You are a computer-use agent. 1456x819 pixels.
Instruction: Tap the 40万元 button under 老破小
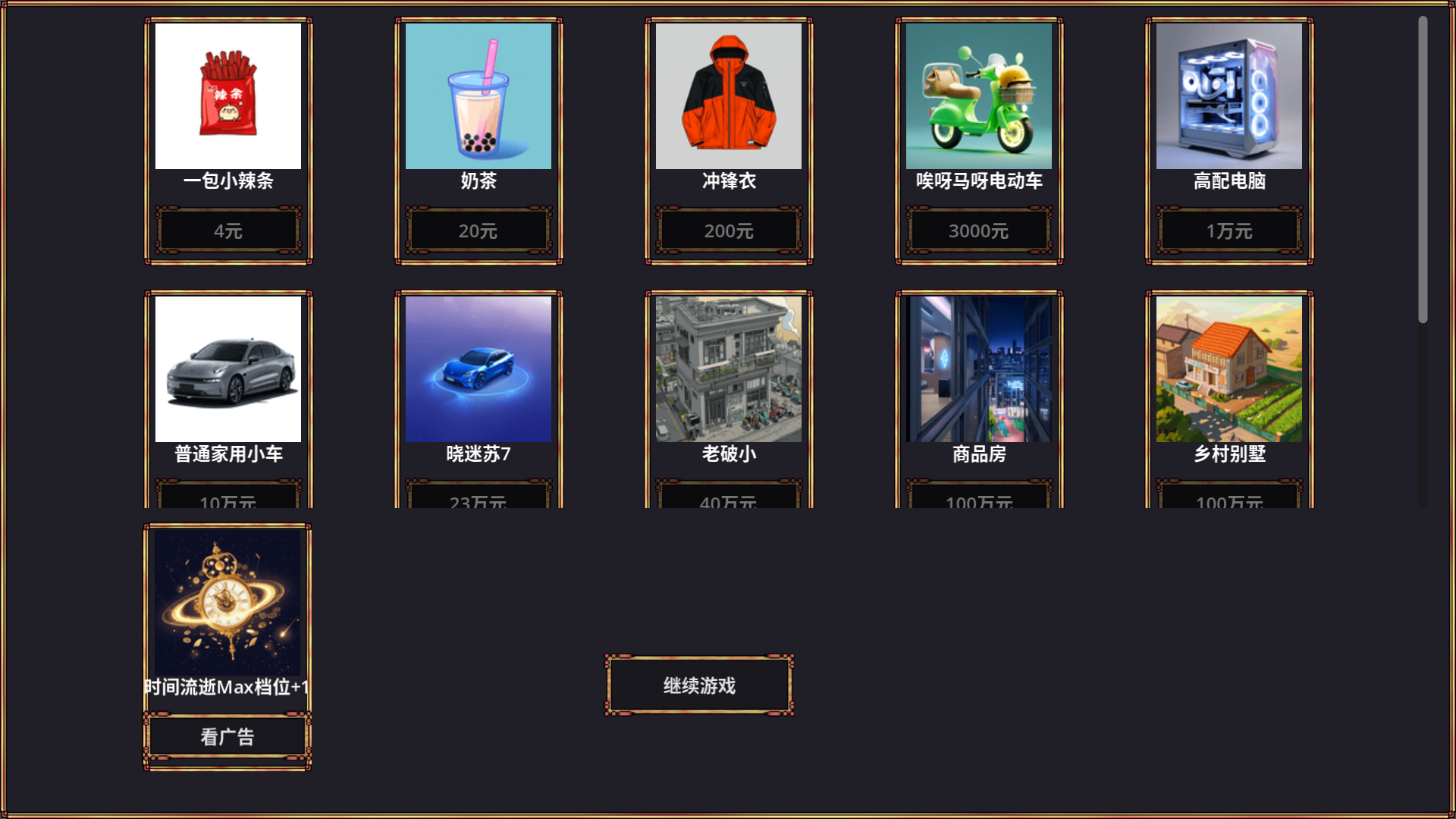click(x=728, y=497)
